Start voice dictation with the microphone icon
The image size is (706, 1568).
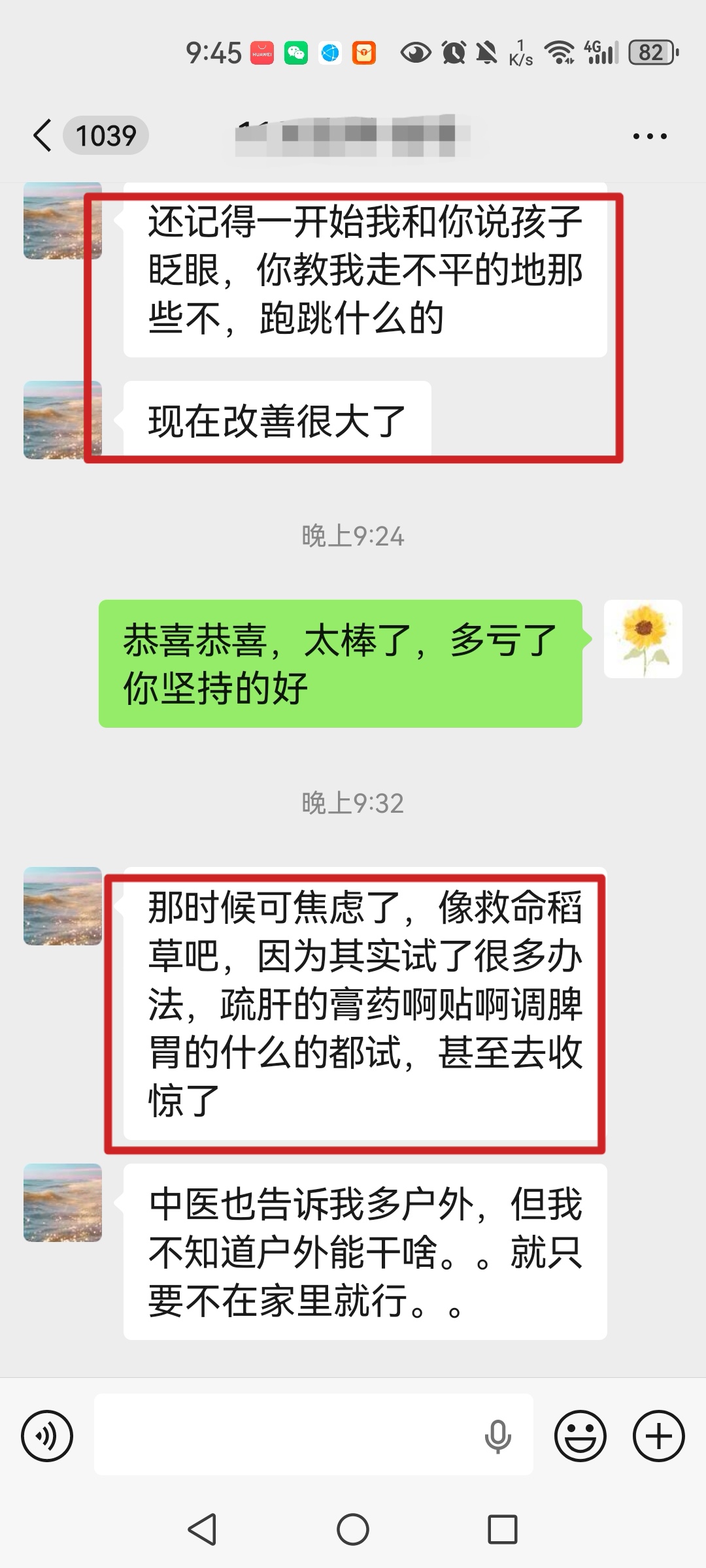point(497,1435)
